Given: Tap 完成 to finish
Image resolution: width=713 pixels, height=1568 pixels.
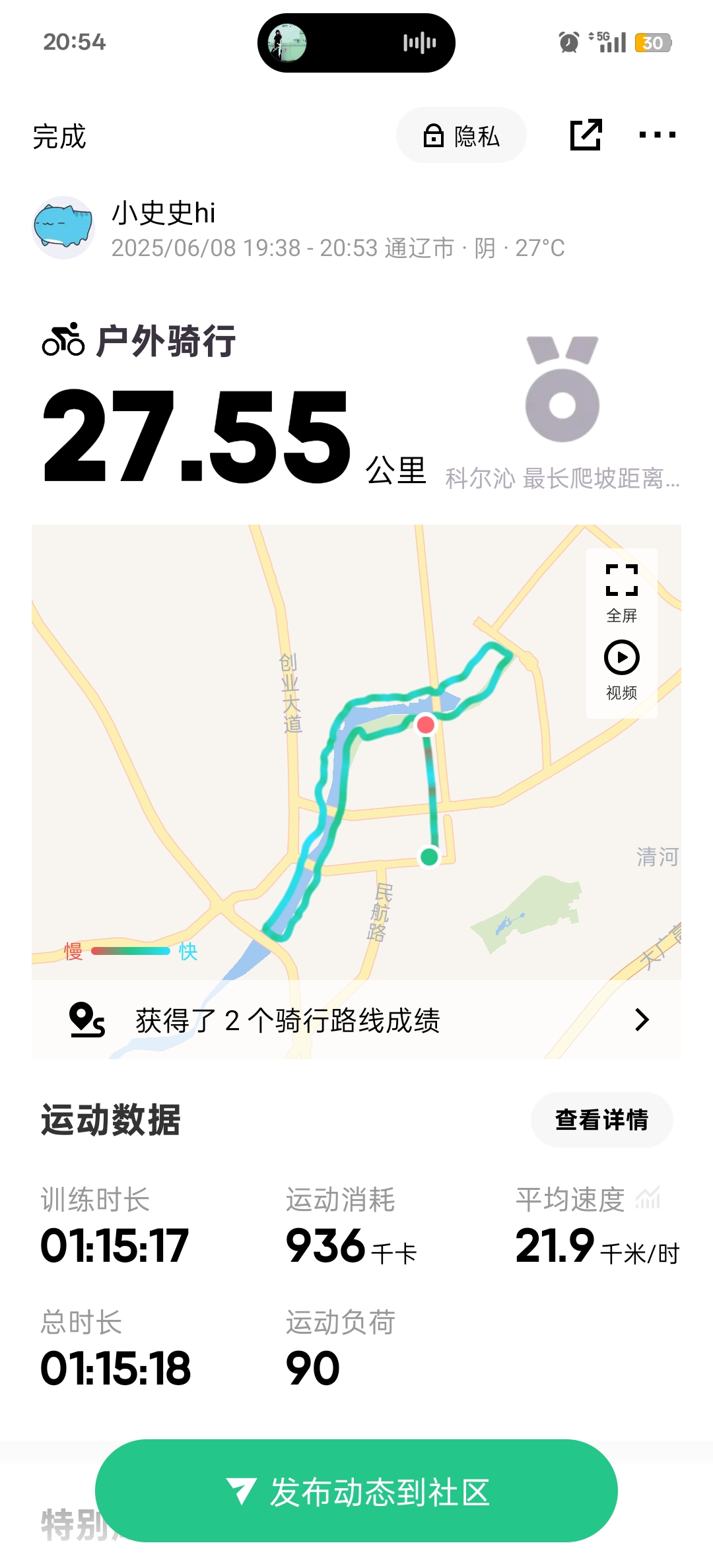Looking at the screenshot, I should [59, 137].
